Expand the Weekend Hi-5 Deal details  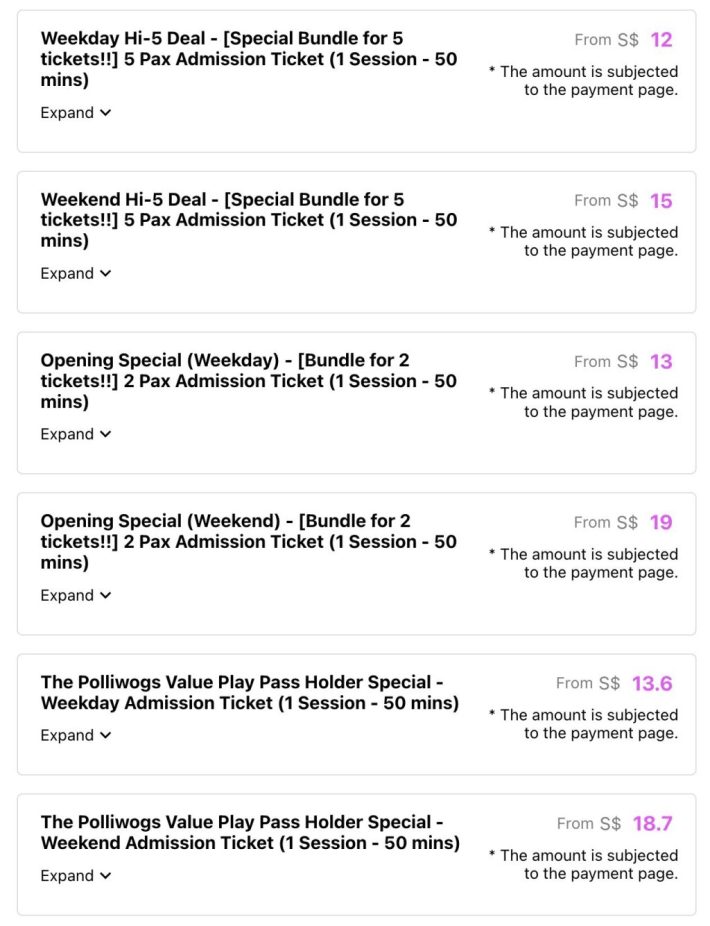coord(75,273)
